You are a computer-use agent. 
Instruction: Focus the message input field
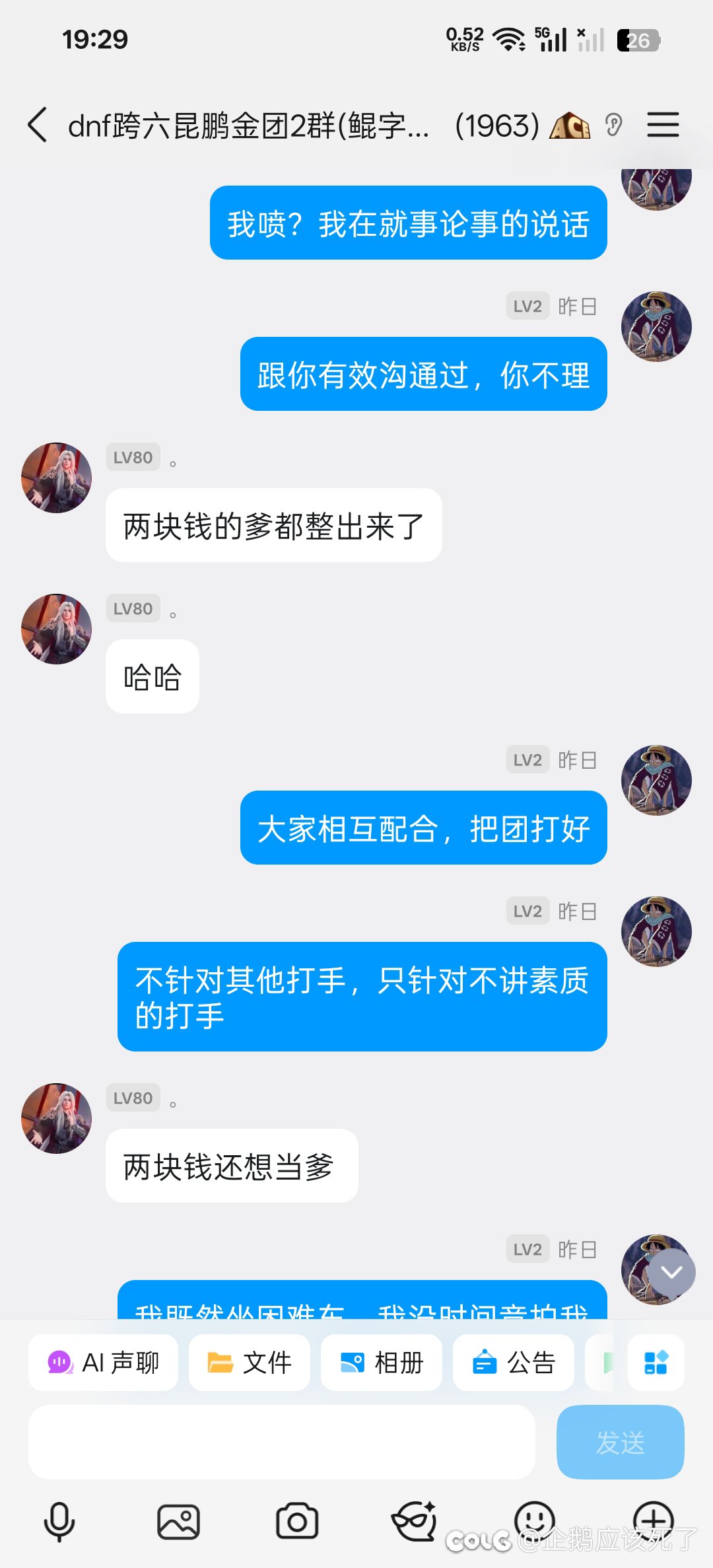[x=281, y=1442]
